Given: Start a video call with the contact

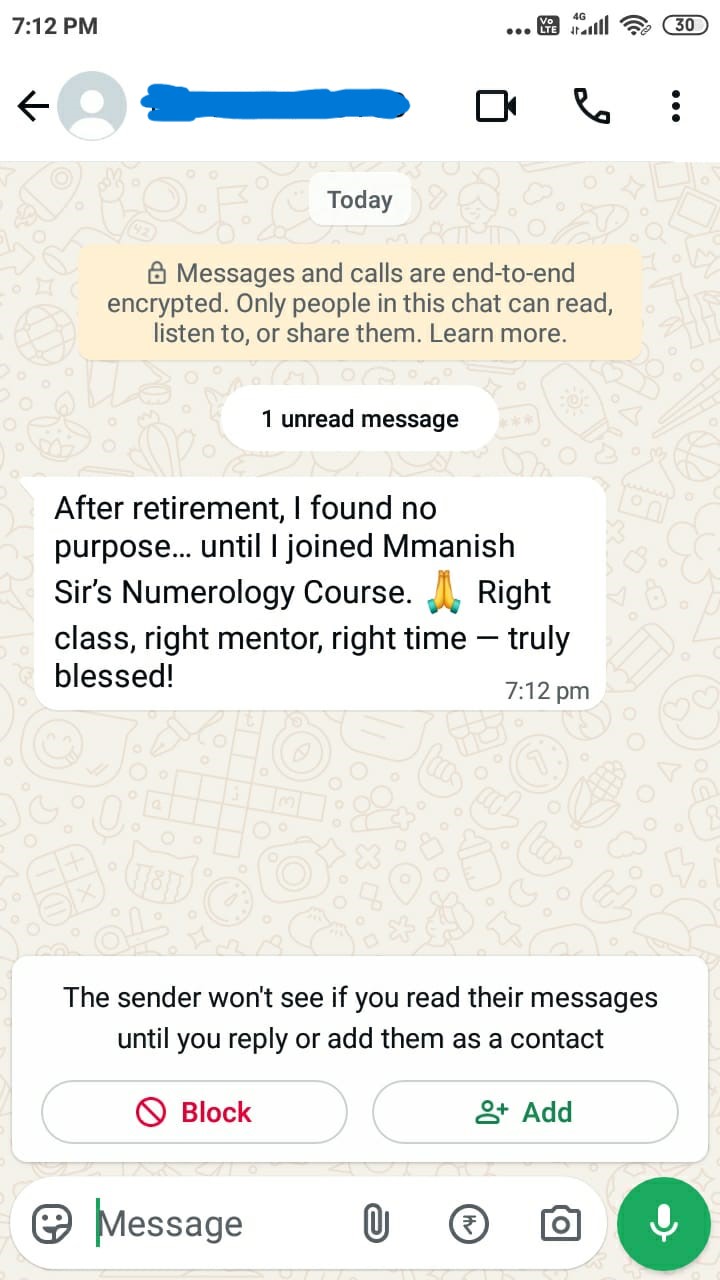Looking at the screenshot, I should tap(495, 104).
